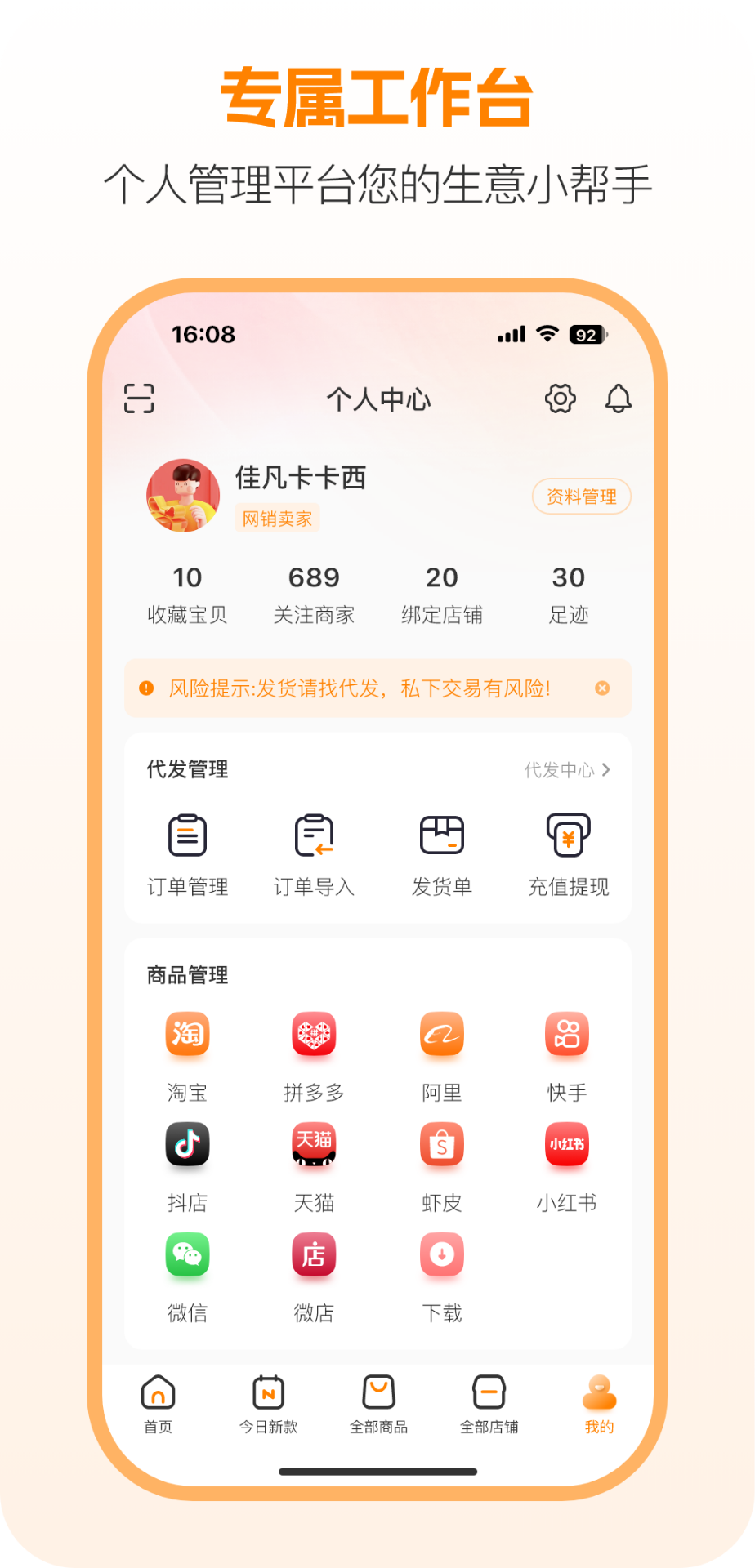Open 关注商家 list showing 689

tap(315, 594)
